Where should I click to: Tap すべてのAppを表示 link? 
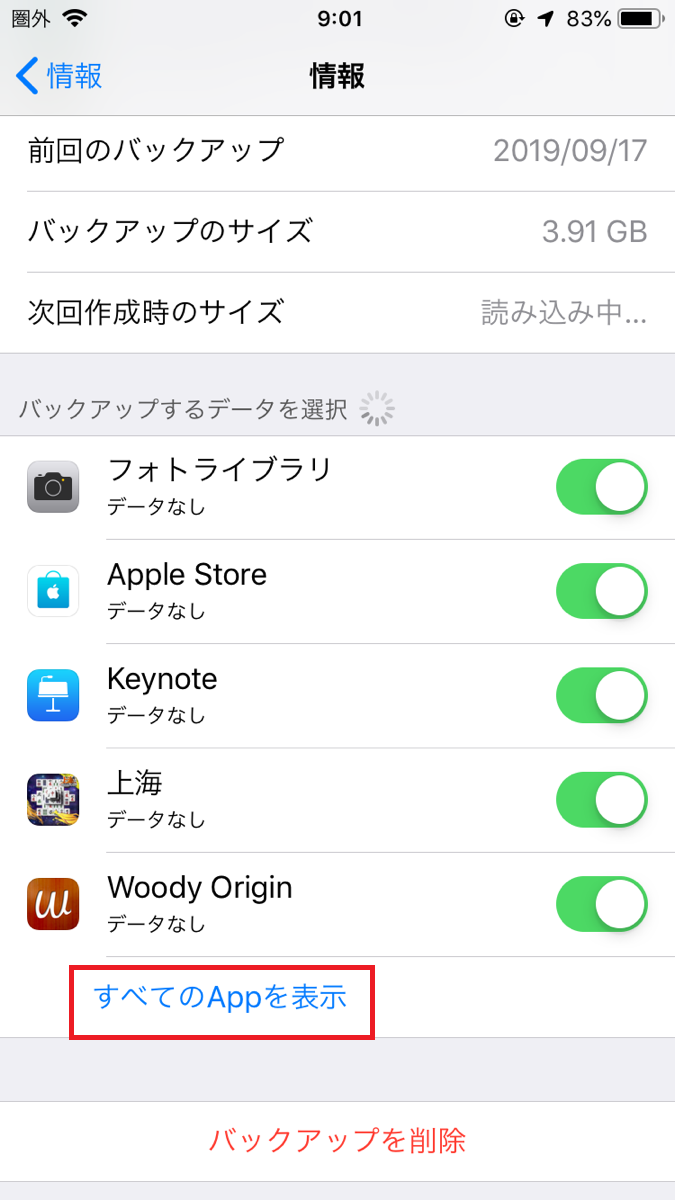click(x=220, y=996)
